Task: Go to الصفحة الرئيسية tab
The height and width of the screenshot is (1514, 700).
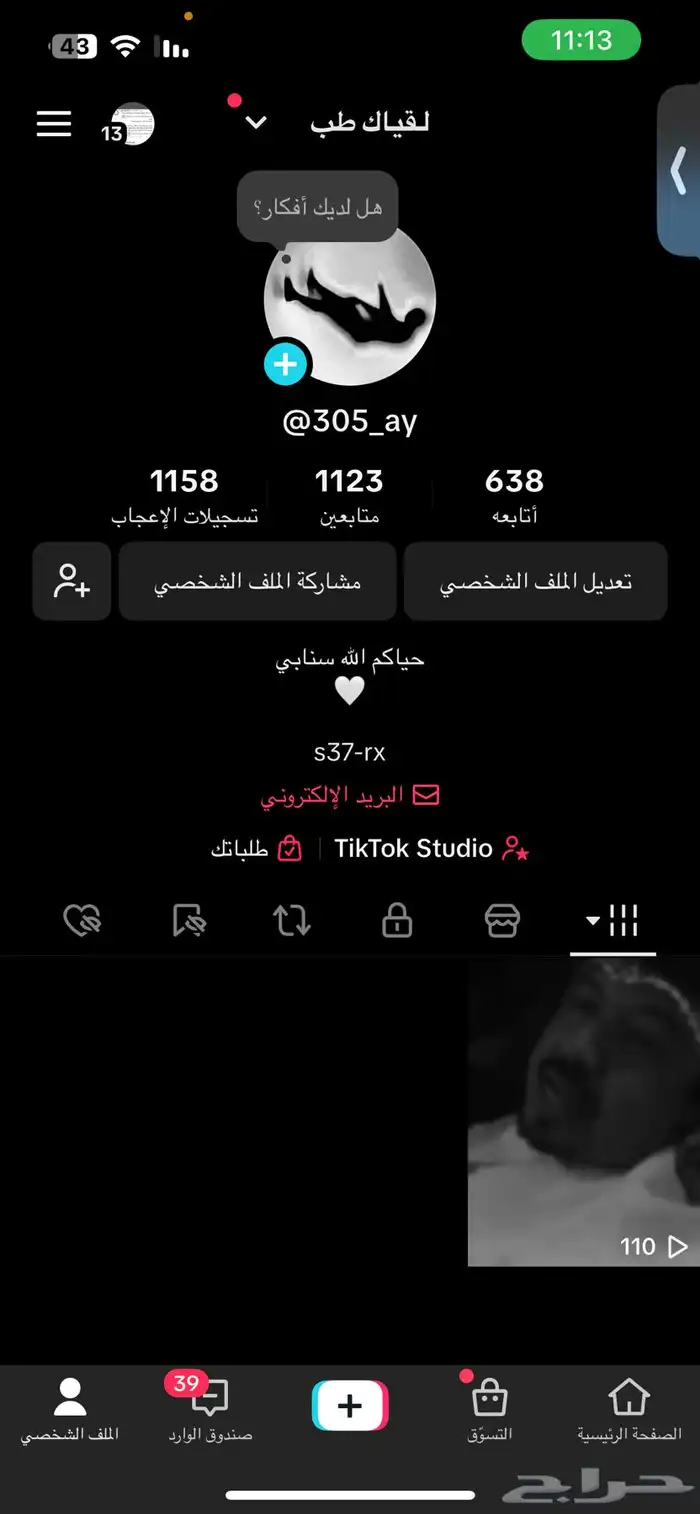Action: [629, 1409]
